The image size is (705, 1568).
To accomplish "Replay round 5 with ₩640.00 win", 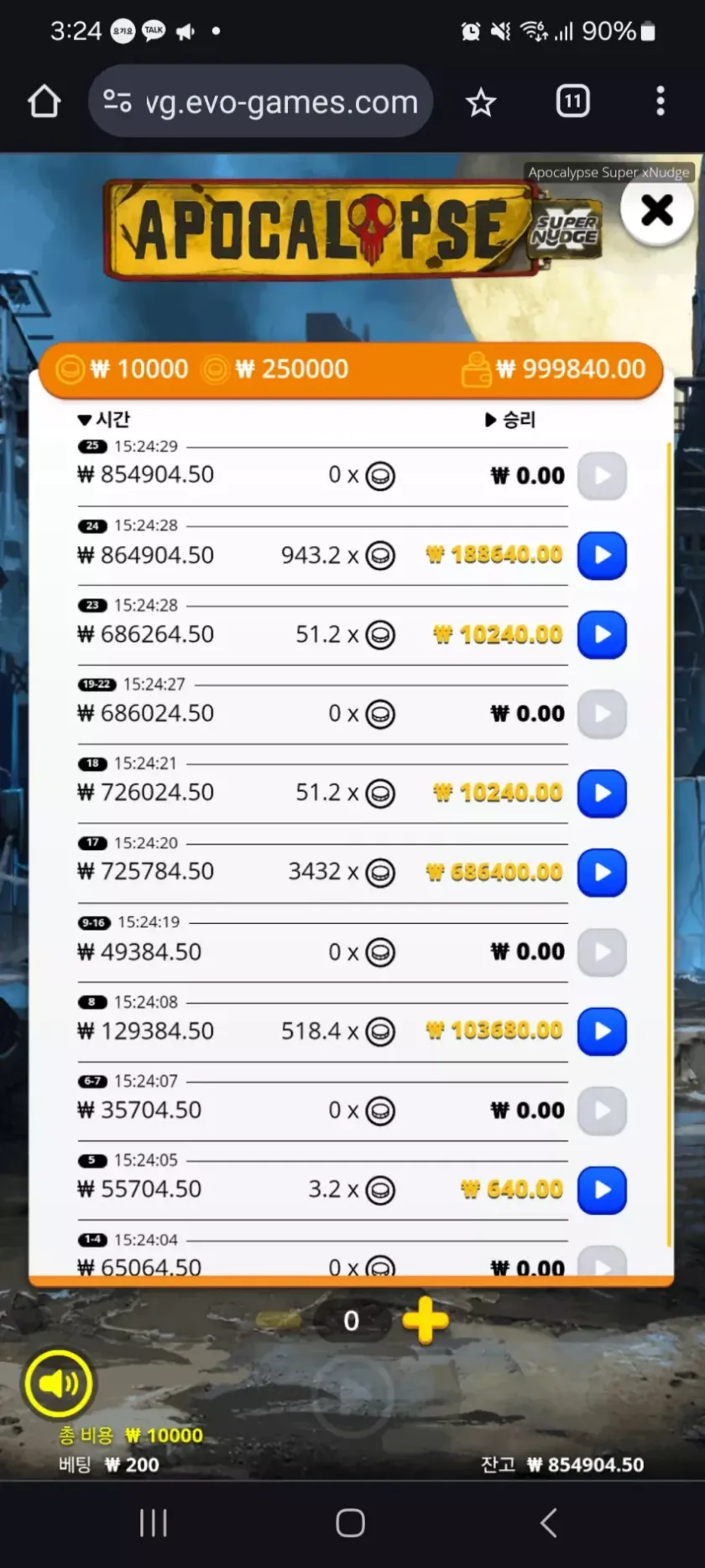I will point(602,1190).
